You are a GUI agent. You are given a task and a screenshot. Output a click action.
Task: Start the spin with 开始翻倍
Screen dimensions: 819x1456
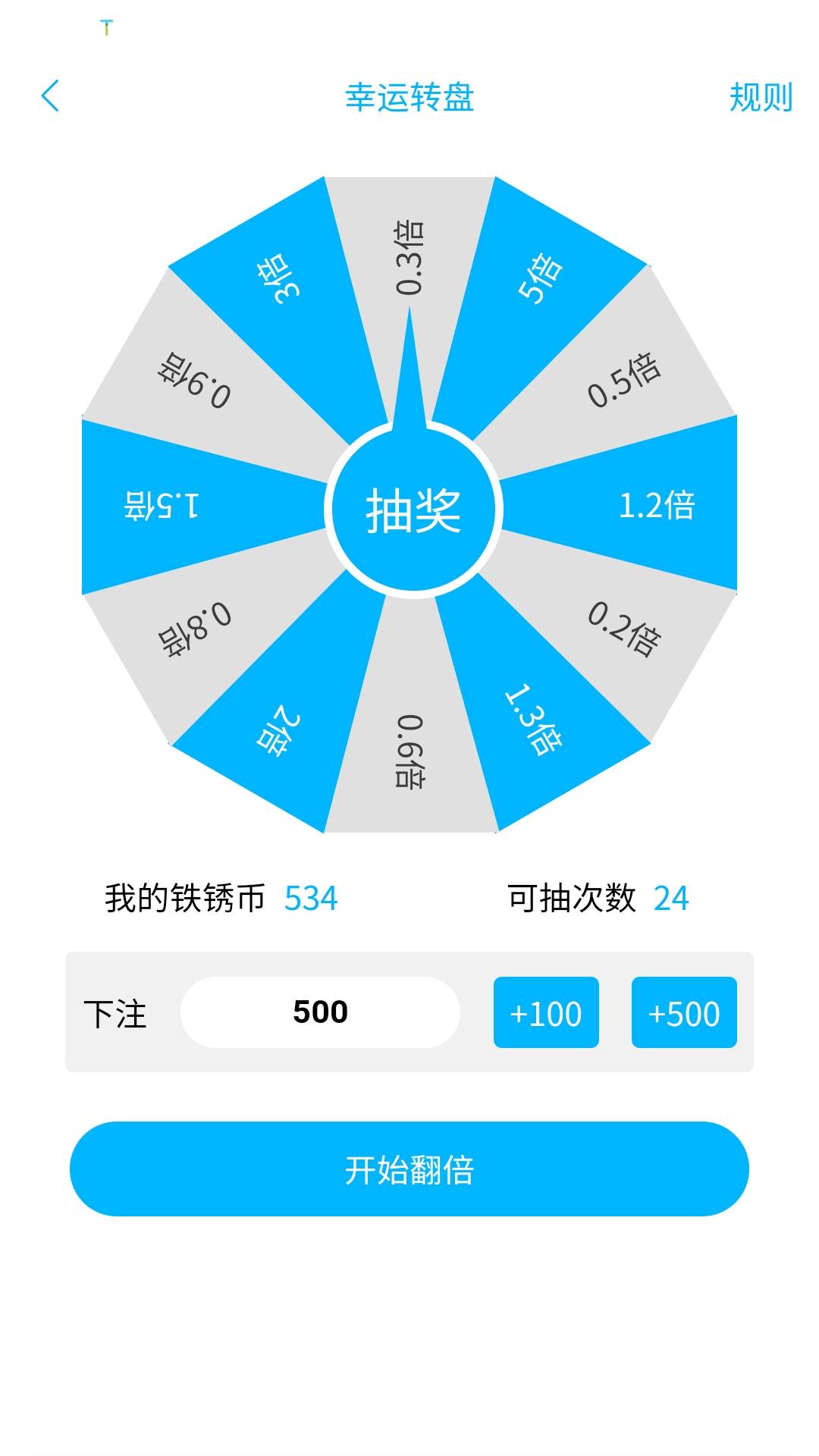click(x=409, y=1169)
